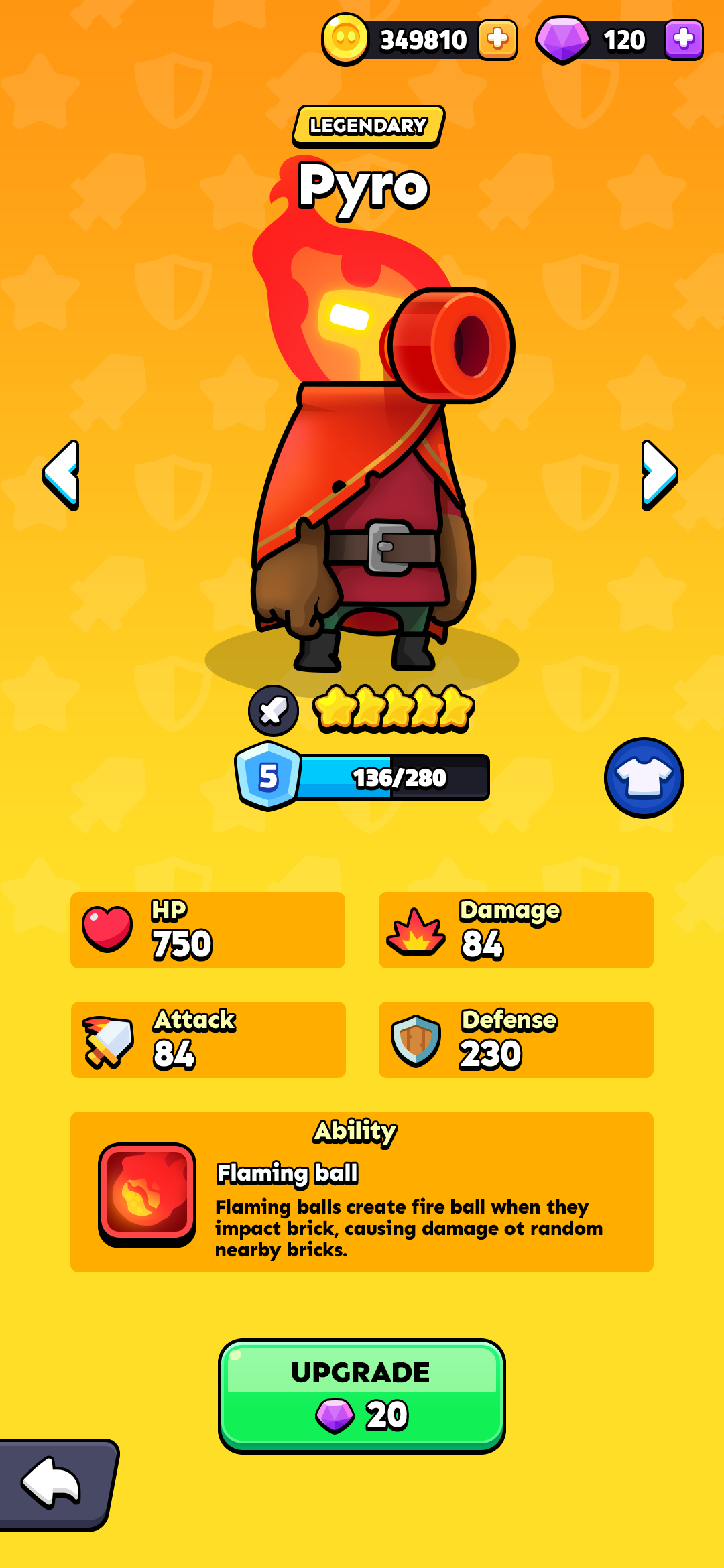
Task: Add more coins with the orange plus
Action: click(497, 40)
